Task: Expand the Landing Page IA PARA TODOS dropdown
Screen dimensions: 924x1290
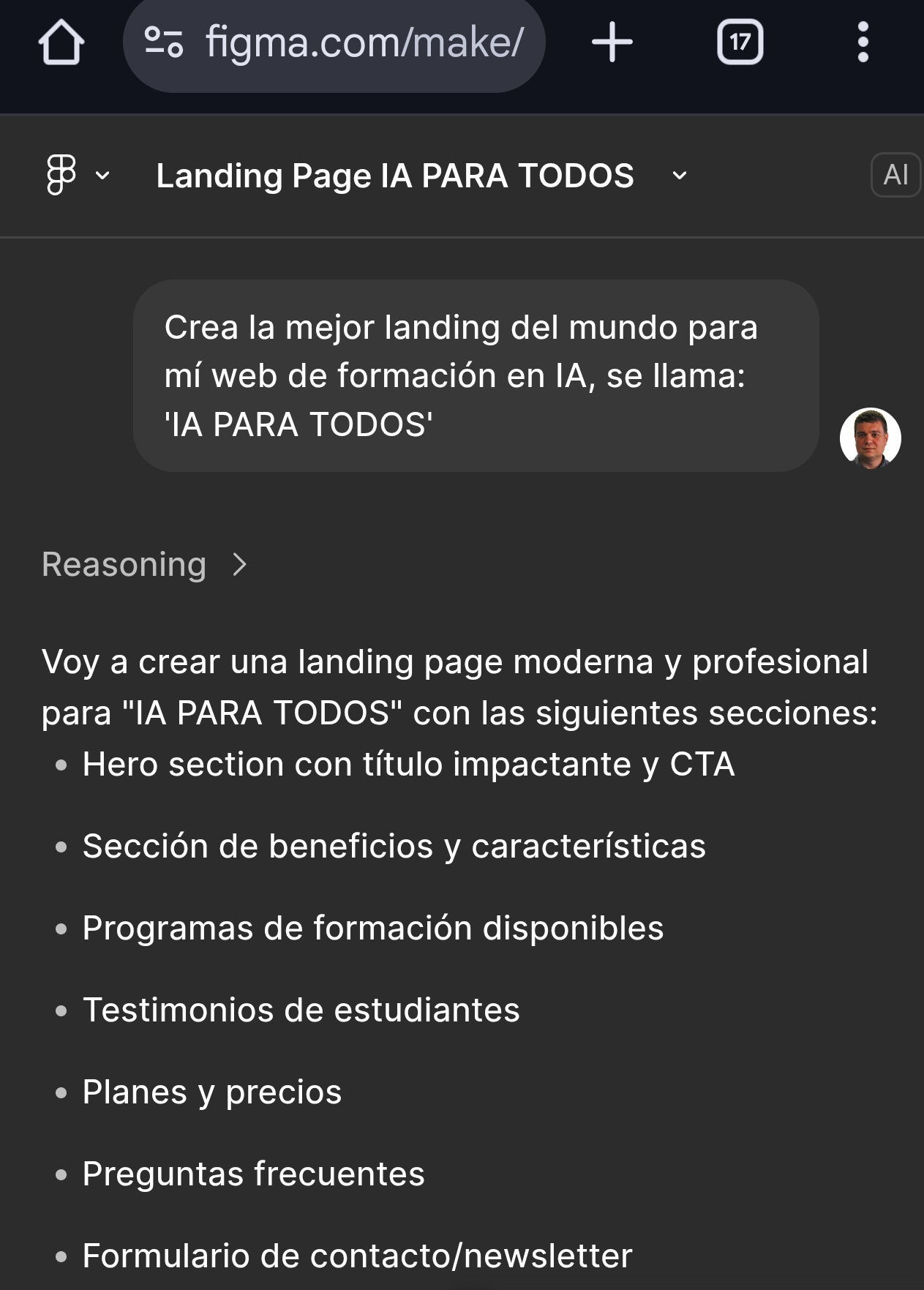Action: (x=679, y=176)
